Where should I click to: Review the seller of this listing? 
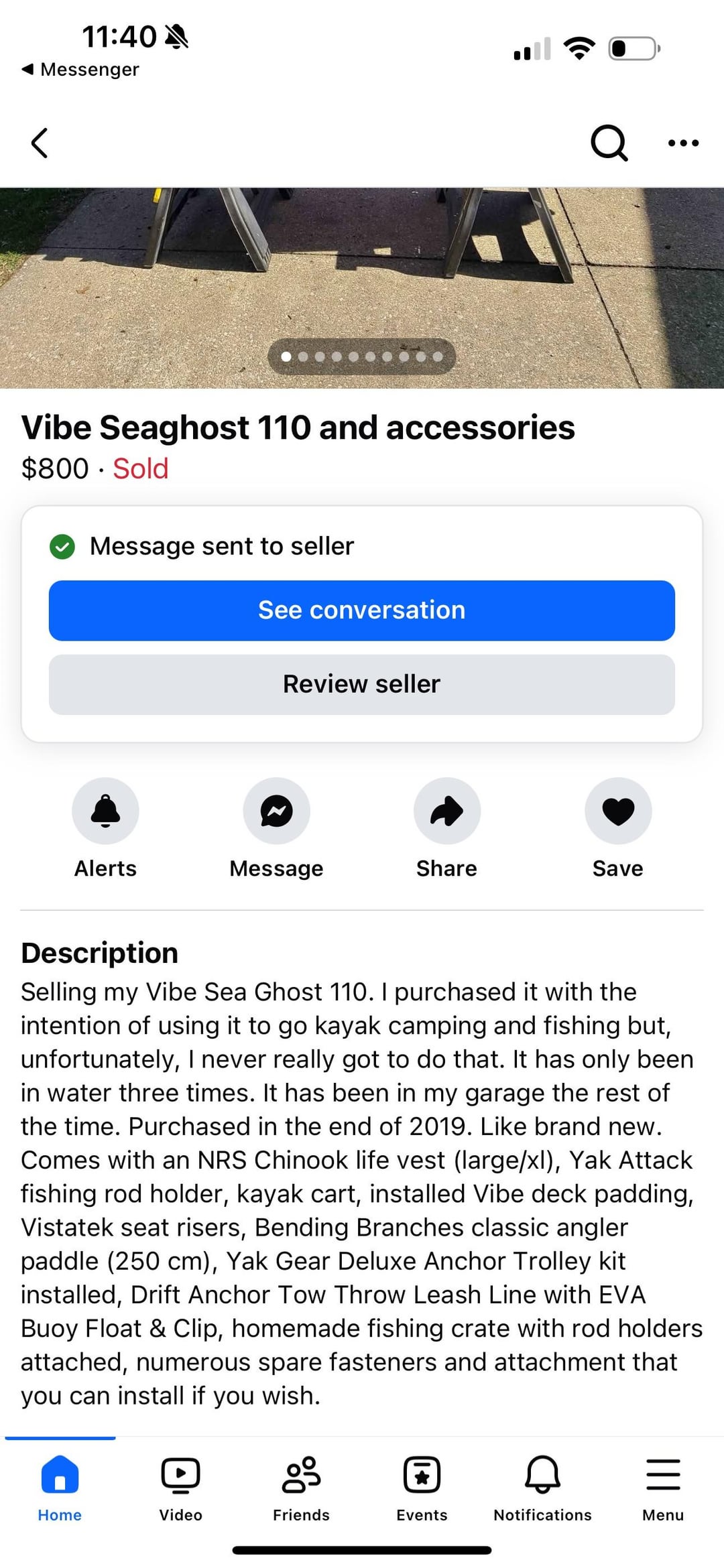coord(362,684)
